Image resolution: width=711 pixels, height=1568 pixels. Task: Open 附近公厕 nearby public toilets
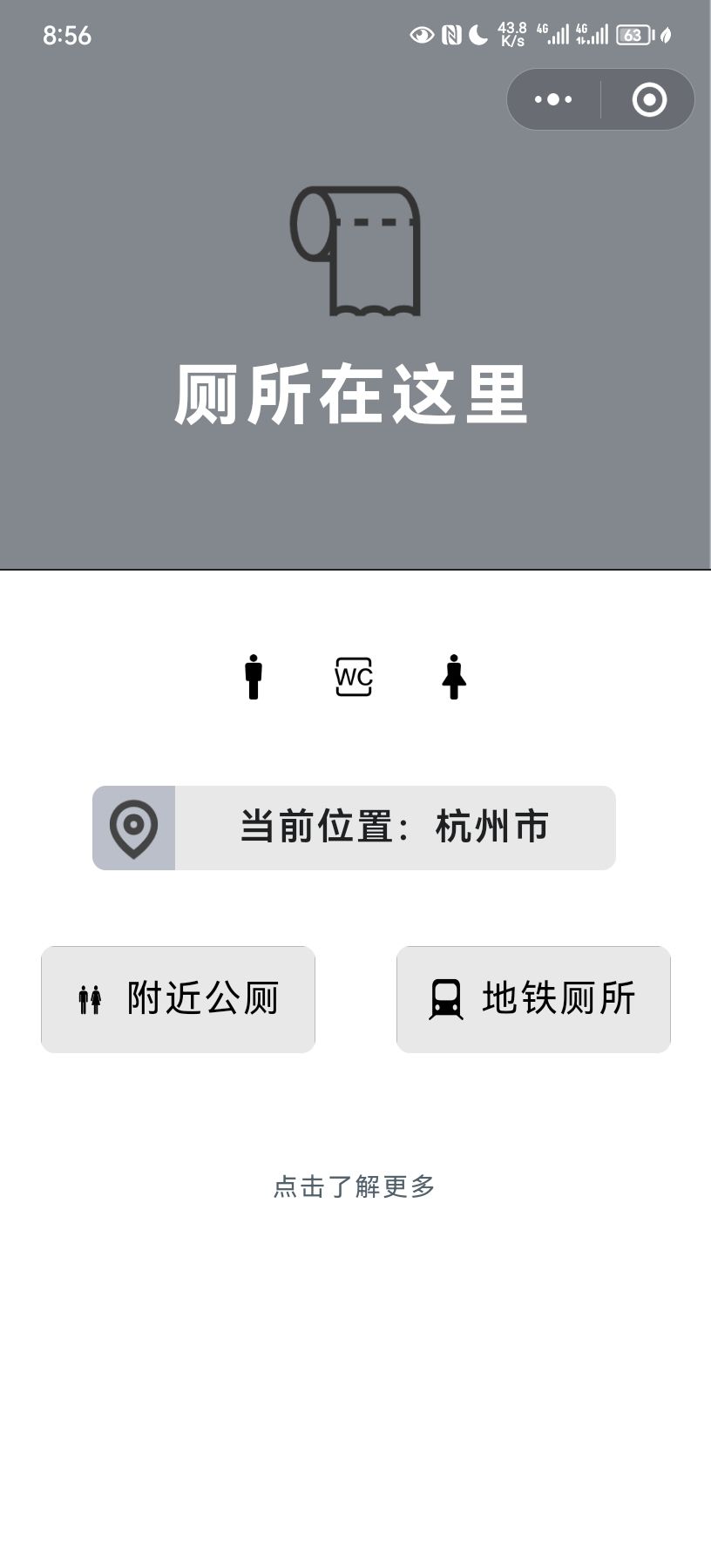pos(178,999)
